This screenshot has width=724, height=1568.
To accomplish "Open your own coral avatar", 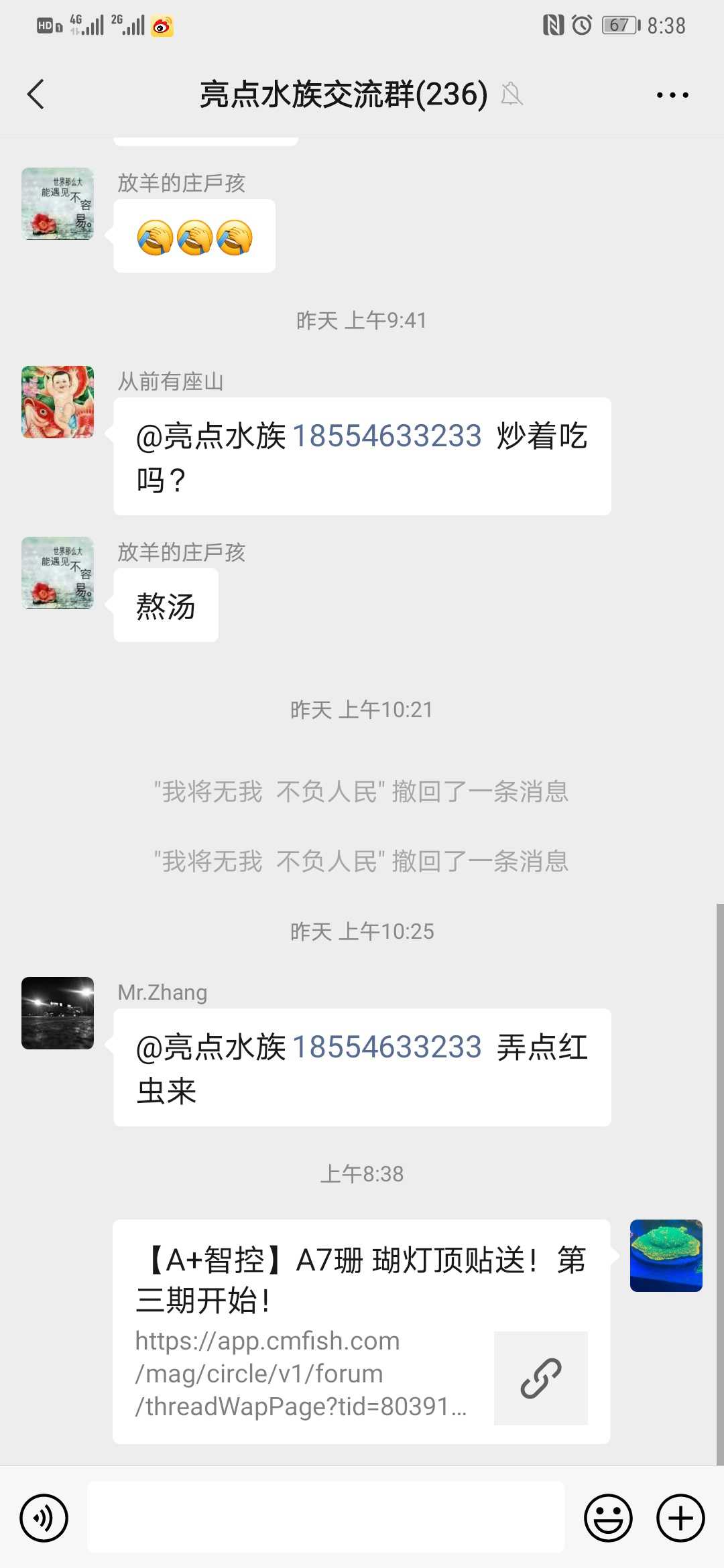I will [x=666, y=1256].
